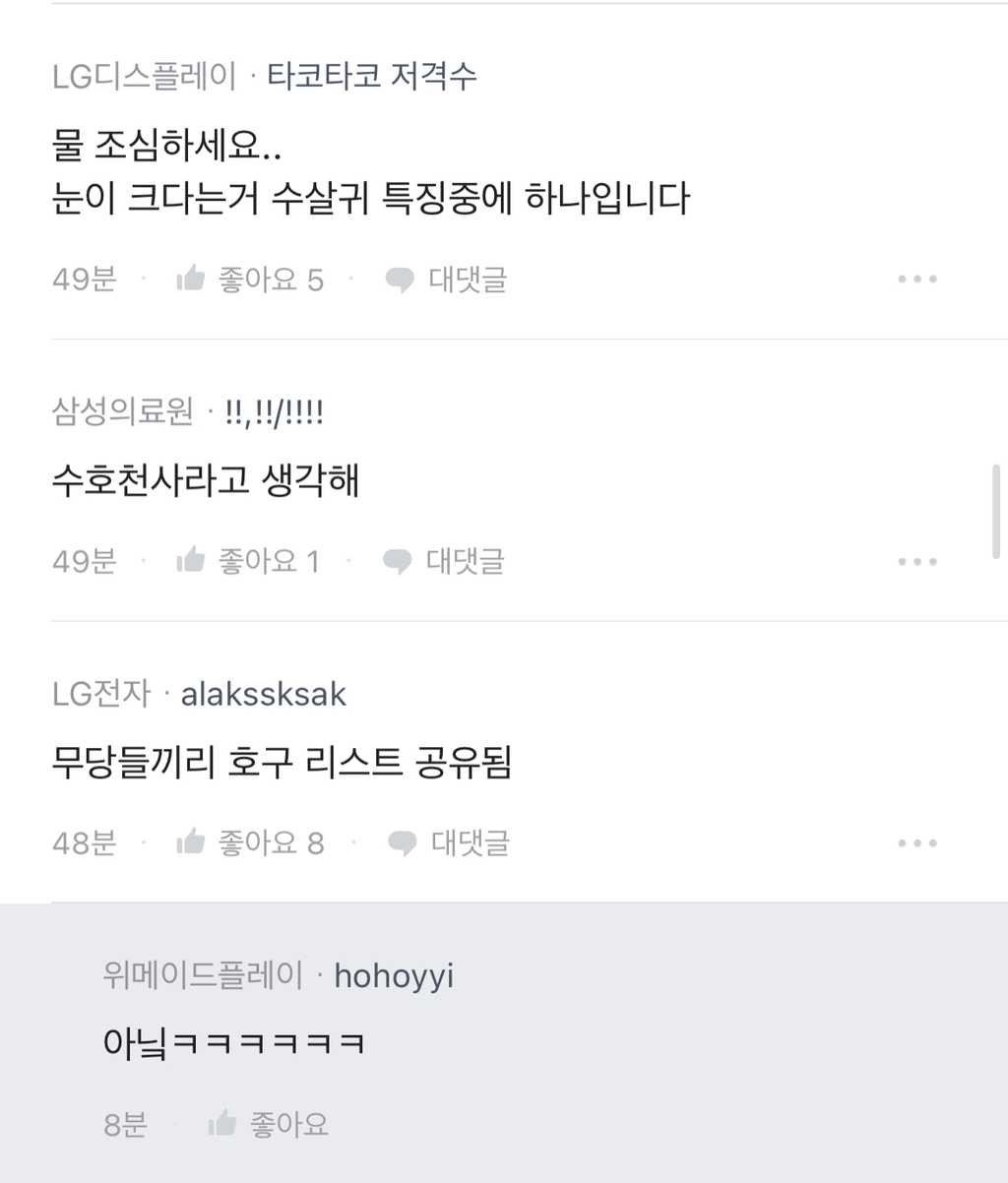Click 좋아요 5 on the first comment
The height and width of the screenshot is (1183, 1008).
pyautogui.click(x=274, y=279)
